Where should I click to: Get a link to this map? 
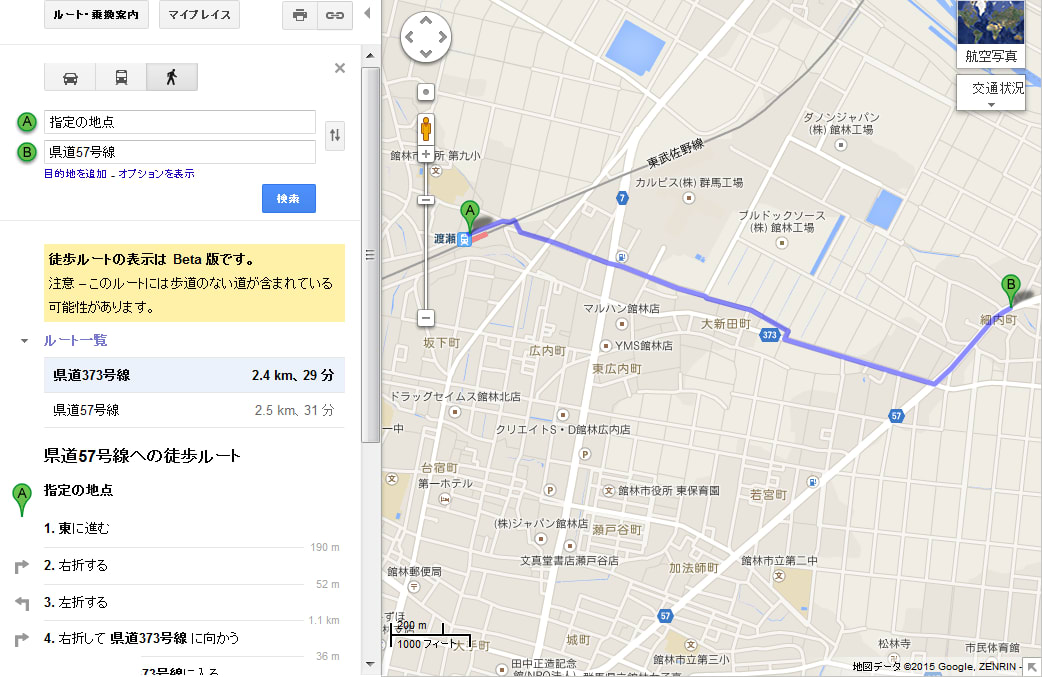tap(335, 15)
